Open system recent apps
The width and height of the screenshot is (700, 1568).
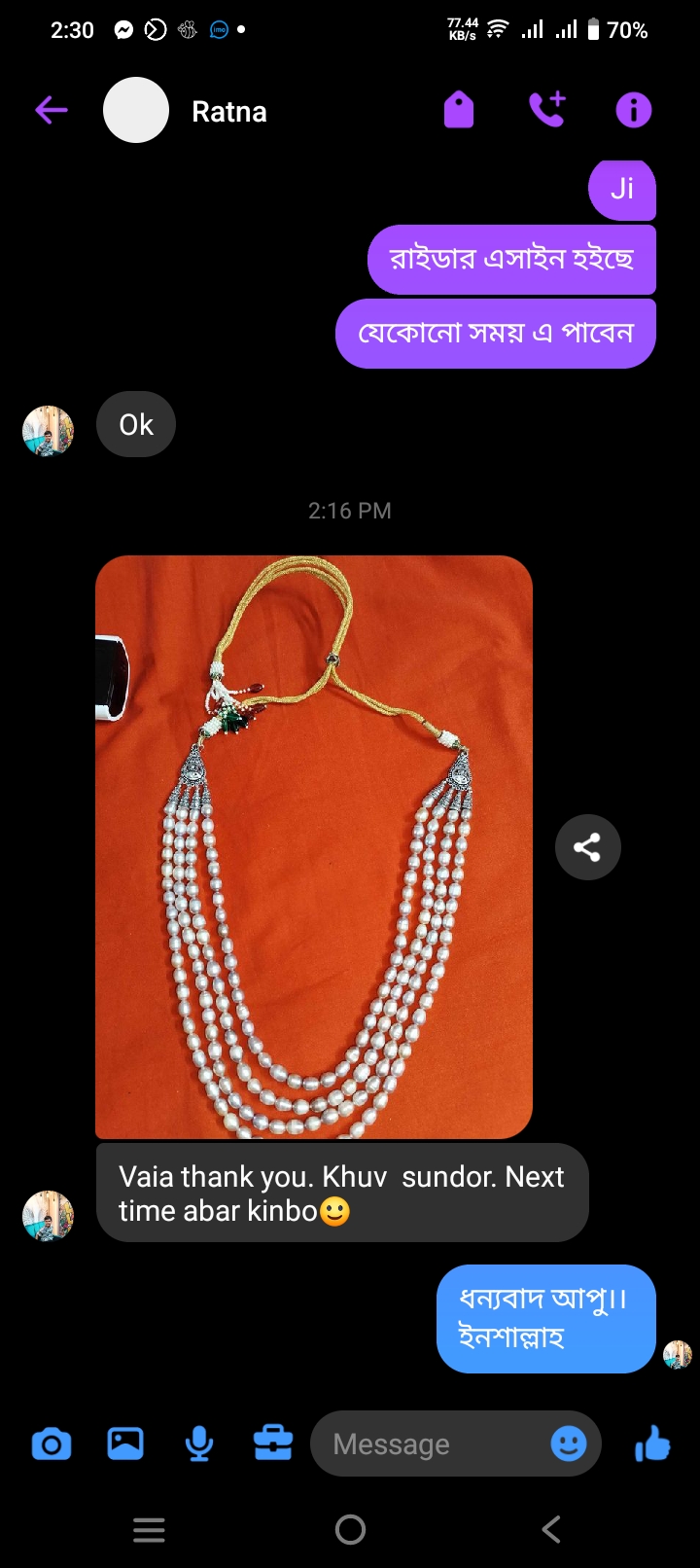pos(149,1530)
